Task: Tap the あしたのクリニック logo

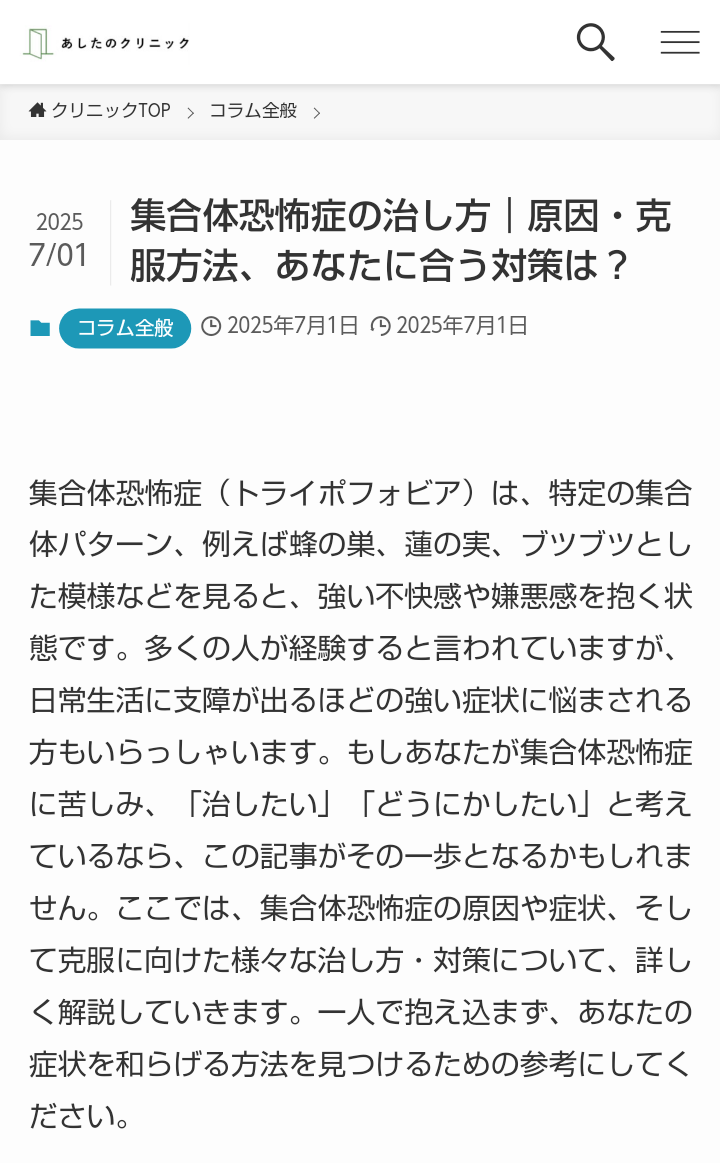Action: (107, 43)
